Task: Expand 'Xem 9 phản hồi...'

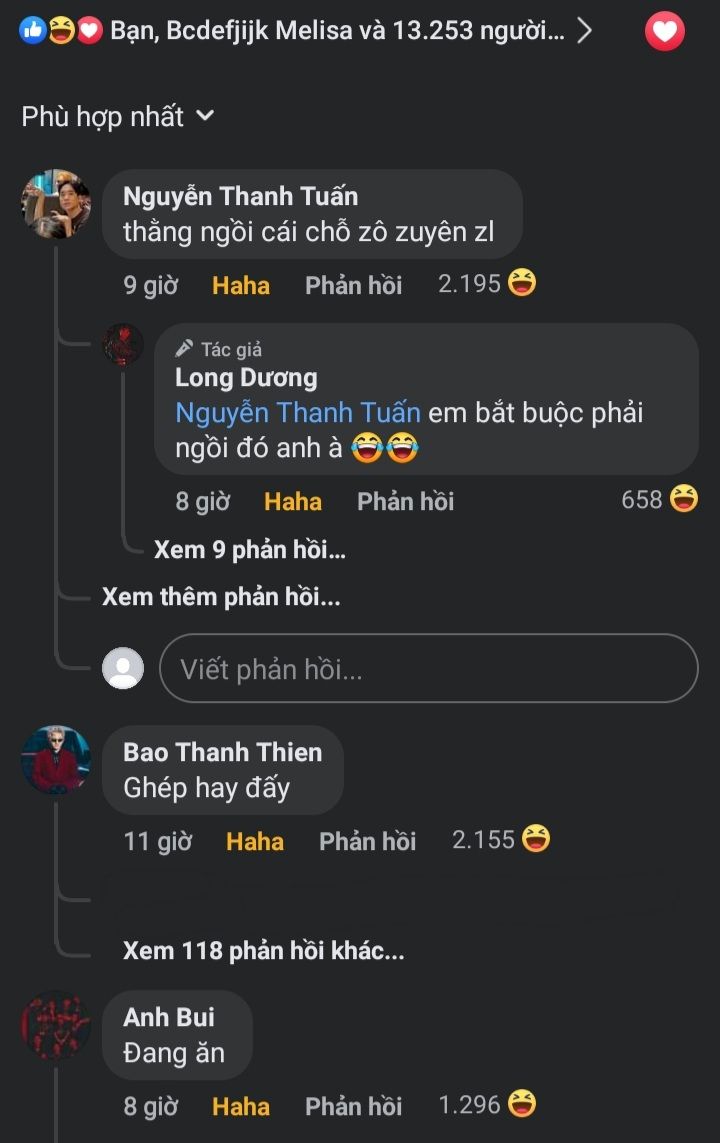Action: pos(249,549)
